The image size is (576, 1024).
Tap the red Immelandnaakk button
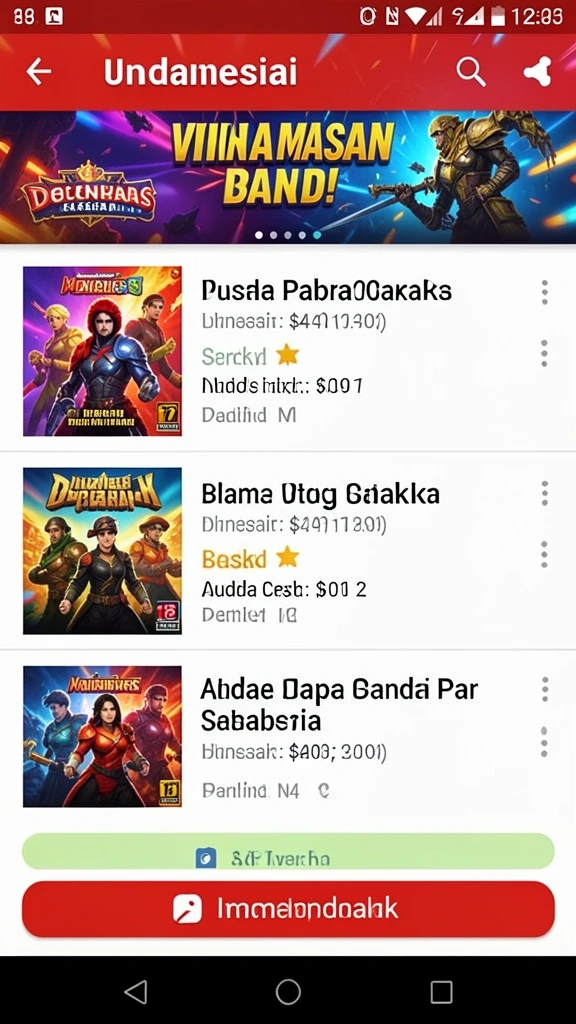point(288,909)
